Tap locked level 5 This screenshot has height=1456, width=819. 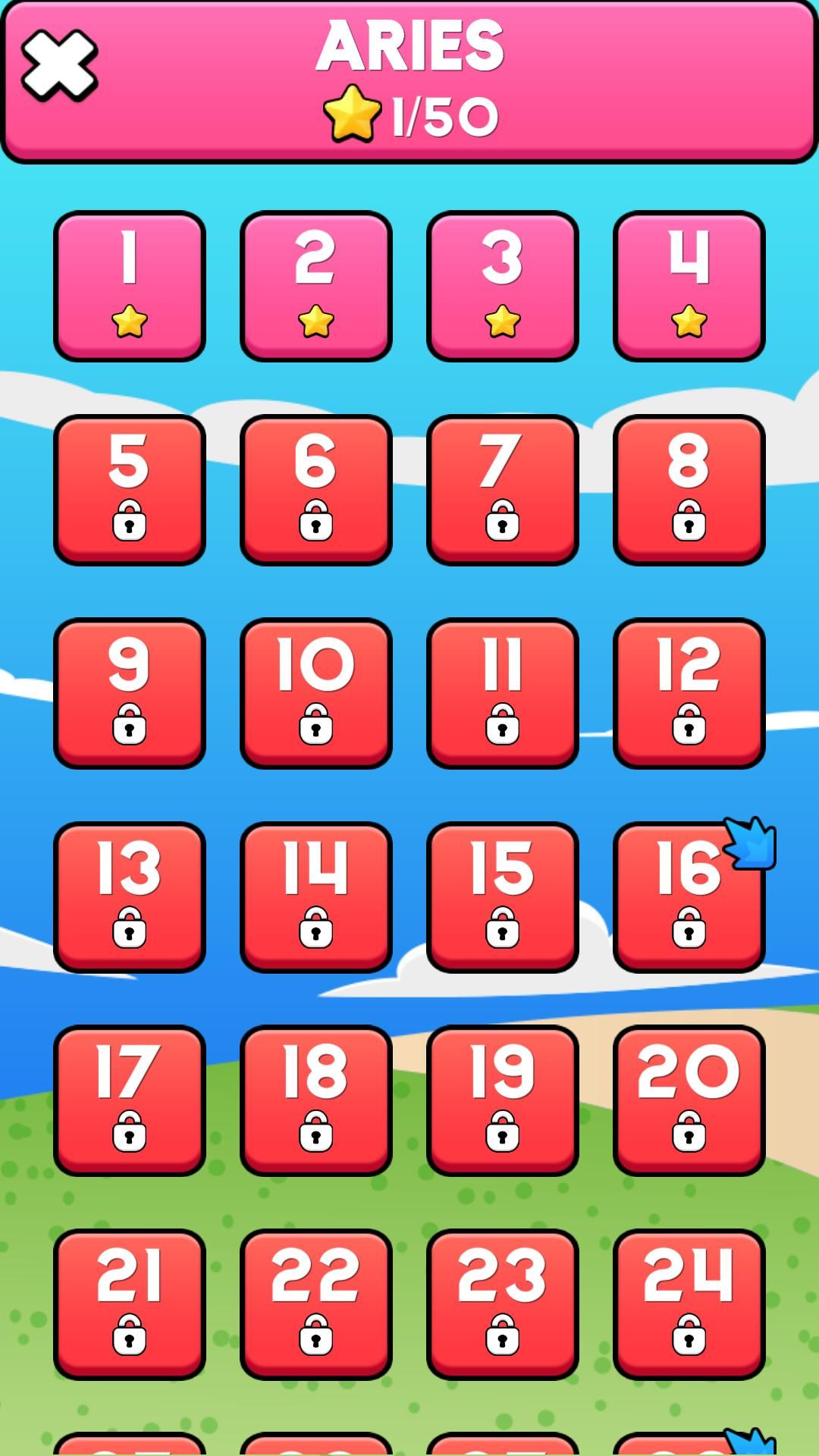coord(130,489)
